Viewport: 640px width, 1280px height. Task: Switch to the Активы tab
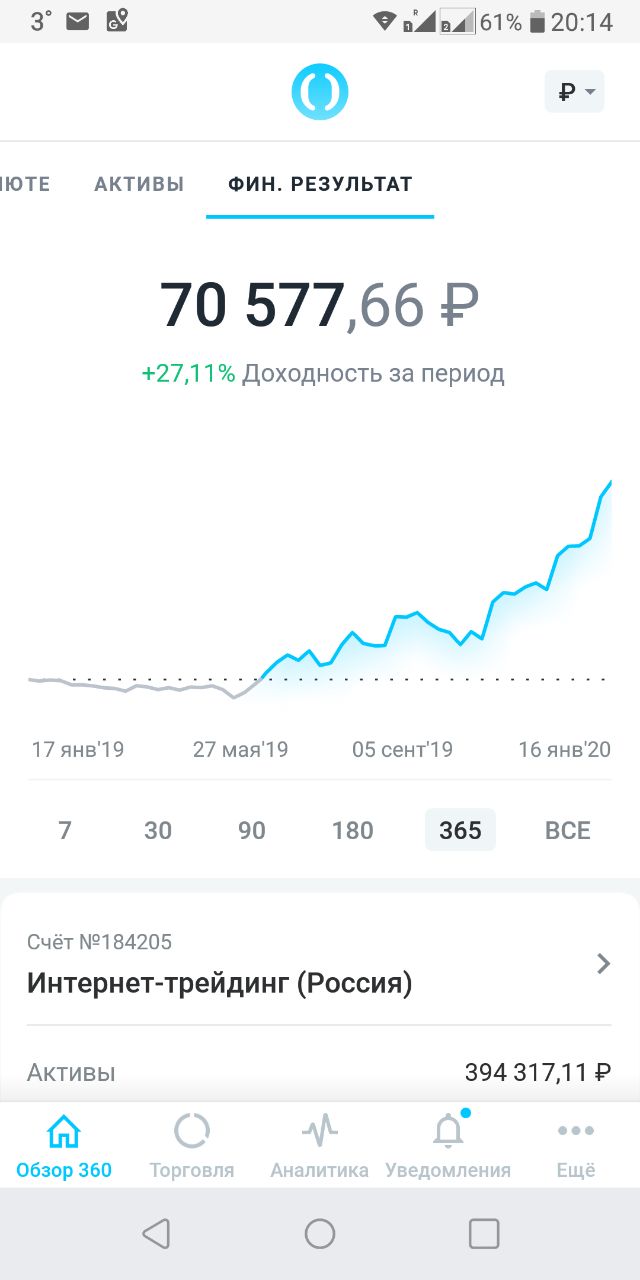[x=139, y=184]
